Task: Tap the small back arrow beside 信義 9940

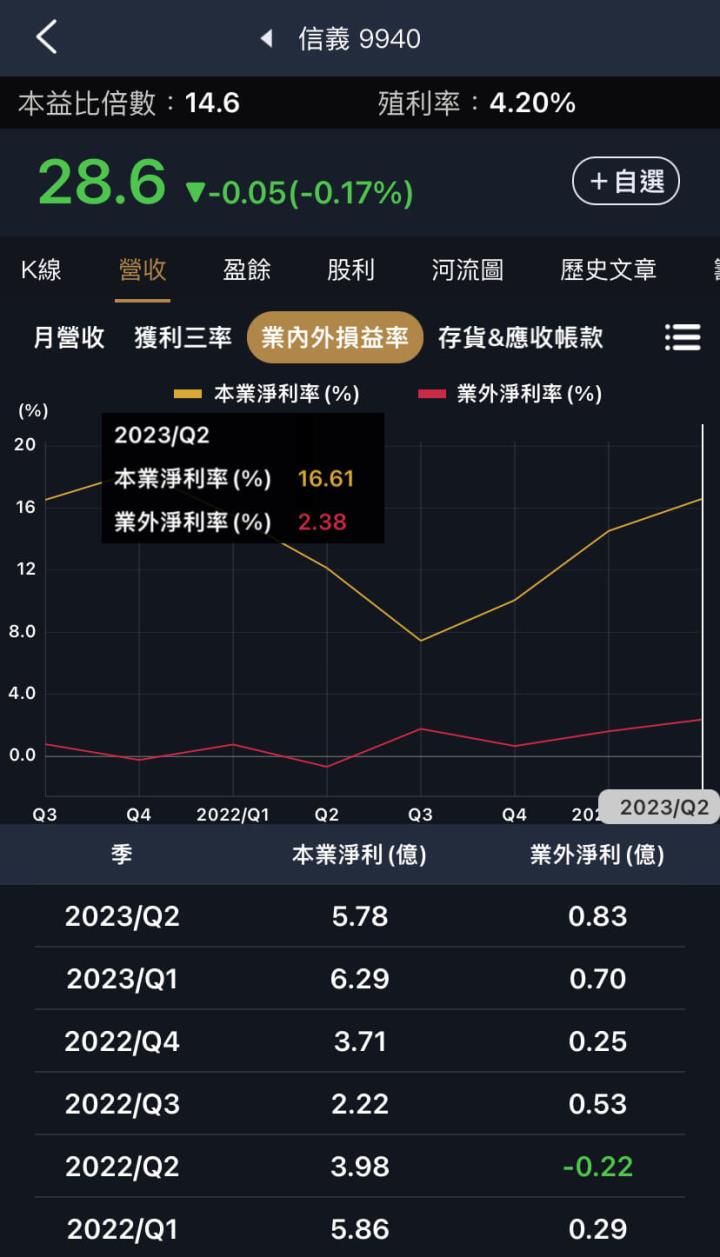Action: [x=264, y=38]
